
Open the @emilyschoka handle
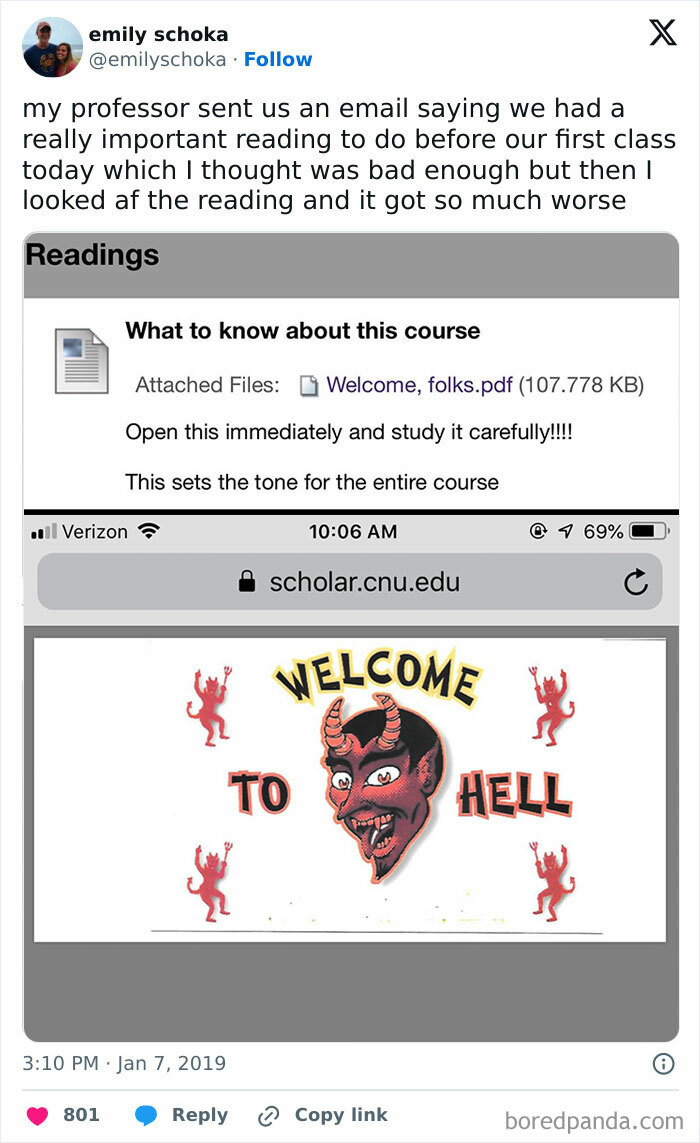(x=157, y=59)
